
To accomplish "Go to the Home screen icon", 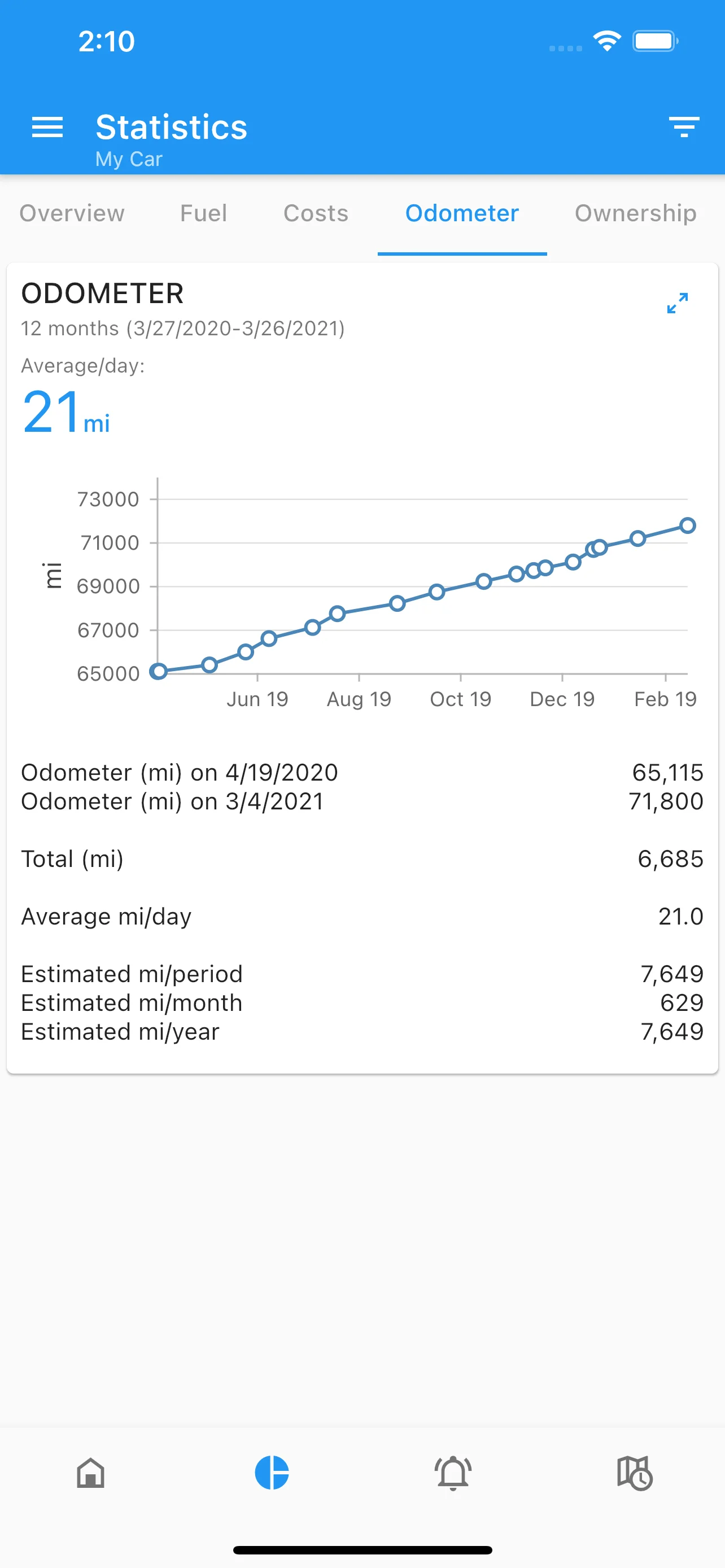I will point(90,1474).
